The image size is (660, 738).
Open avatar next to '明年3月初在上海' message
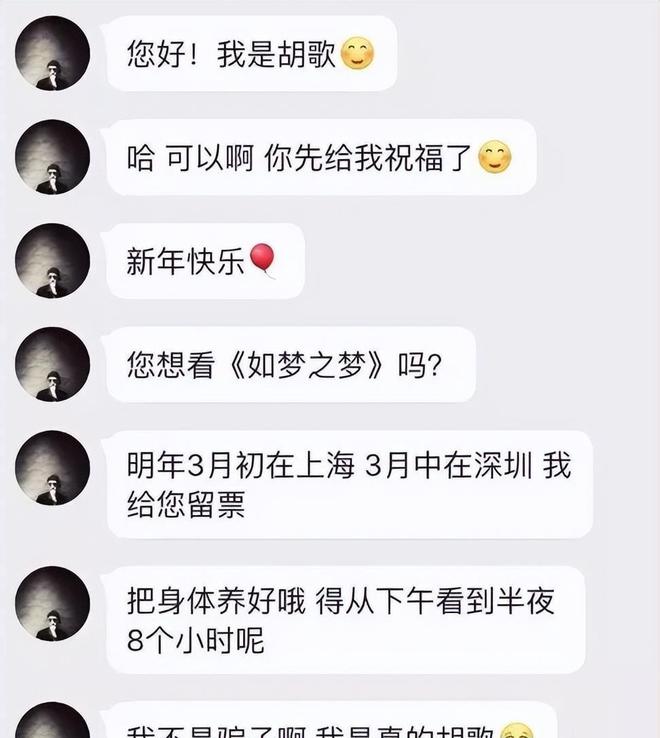tap(52, 468)
